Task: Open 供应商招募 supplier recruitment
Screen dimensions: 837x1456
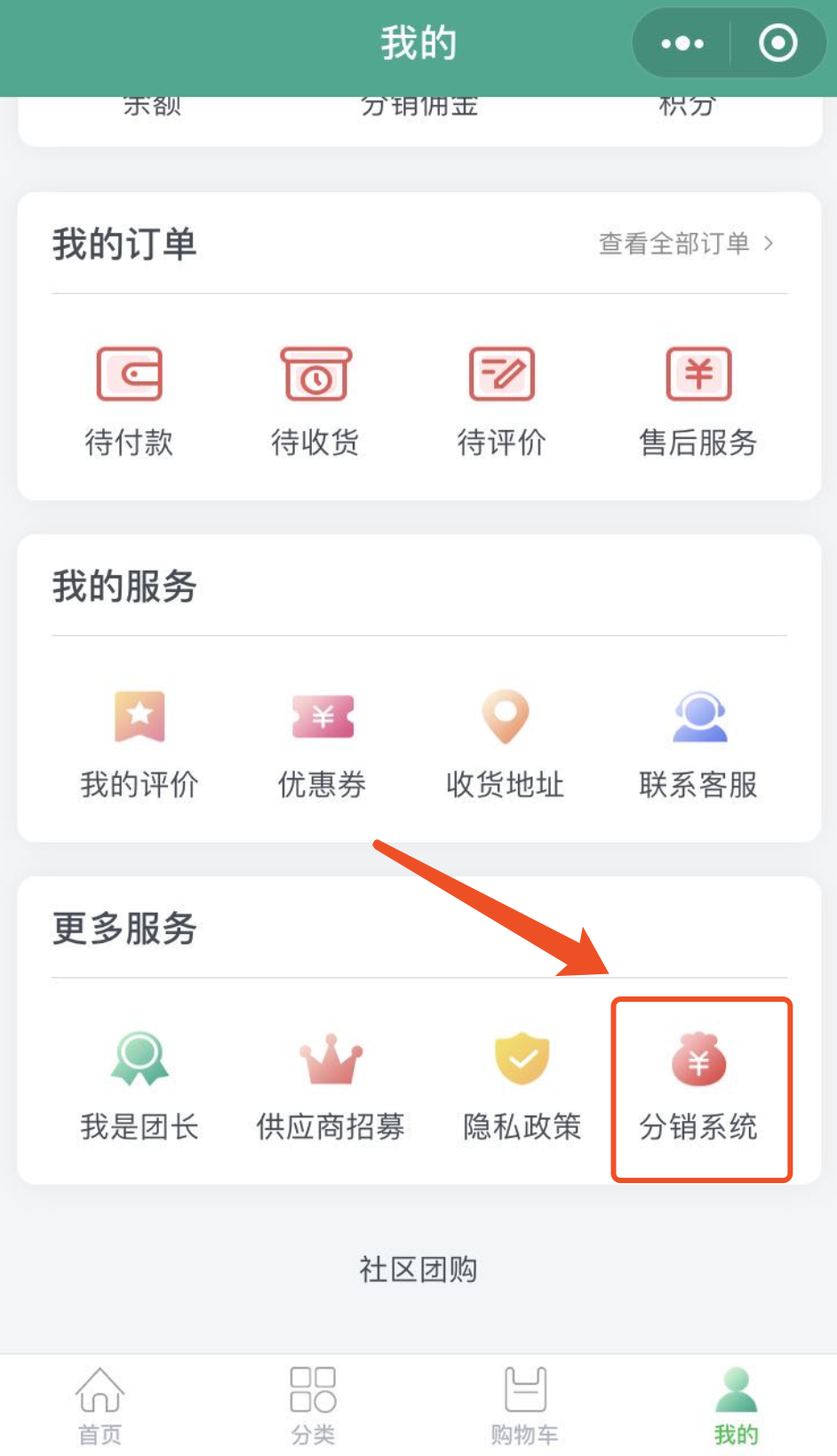Action: click(x=331, y=1085)
